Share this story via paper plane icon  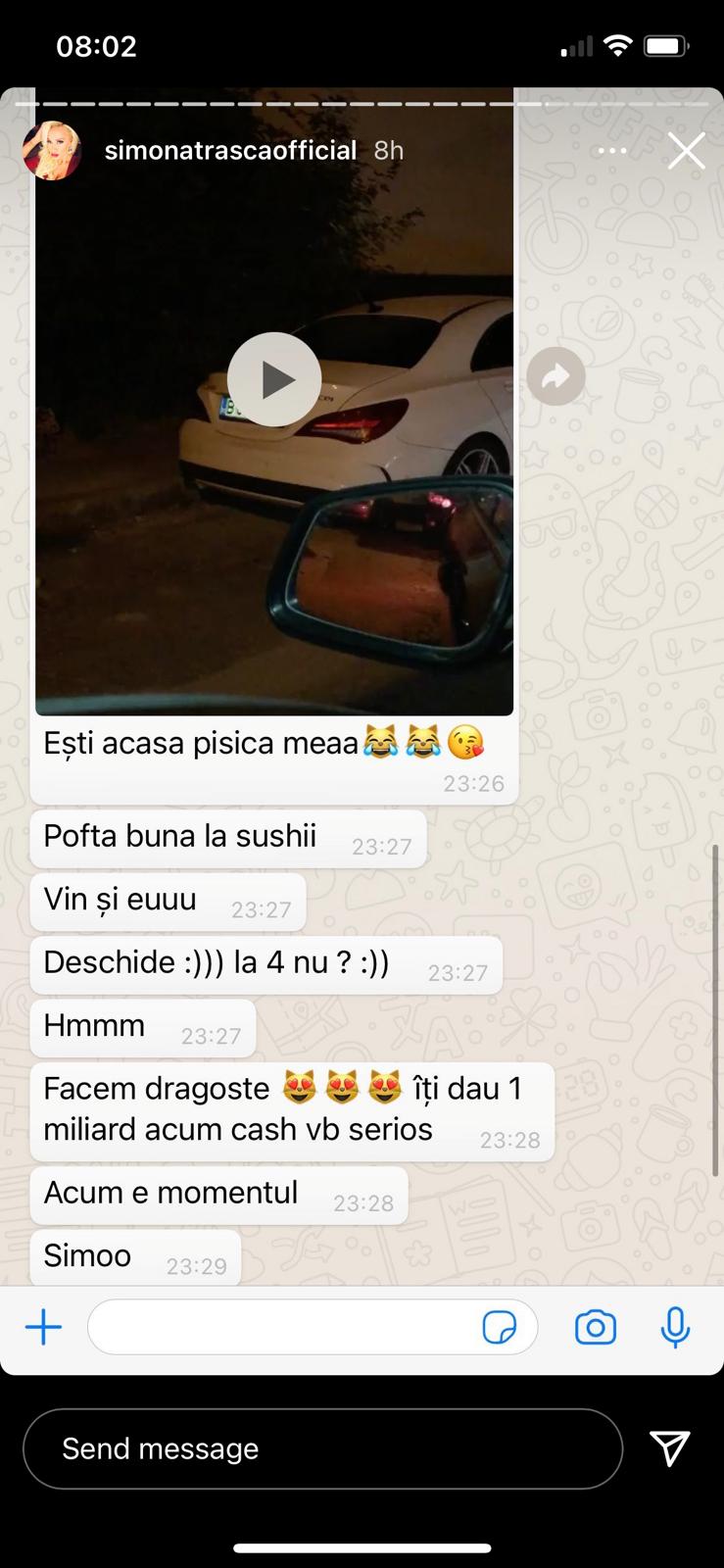point(670,1447)
